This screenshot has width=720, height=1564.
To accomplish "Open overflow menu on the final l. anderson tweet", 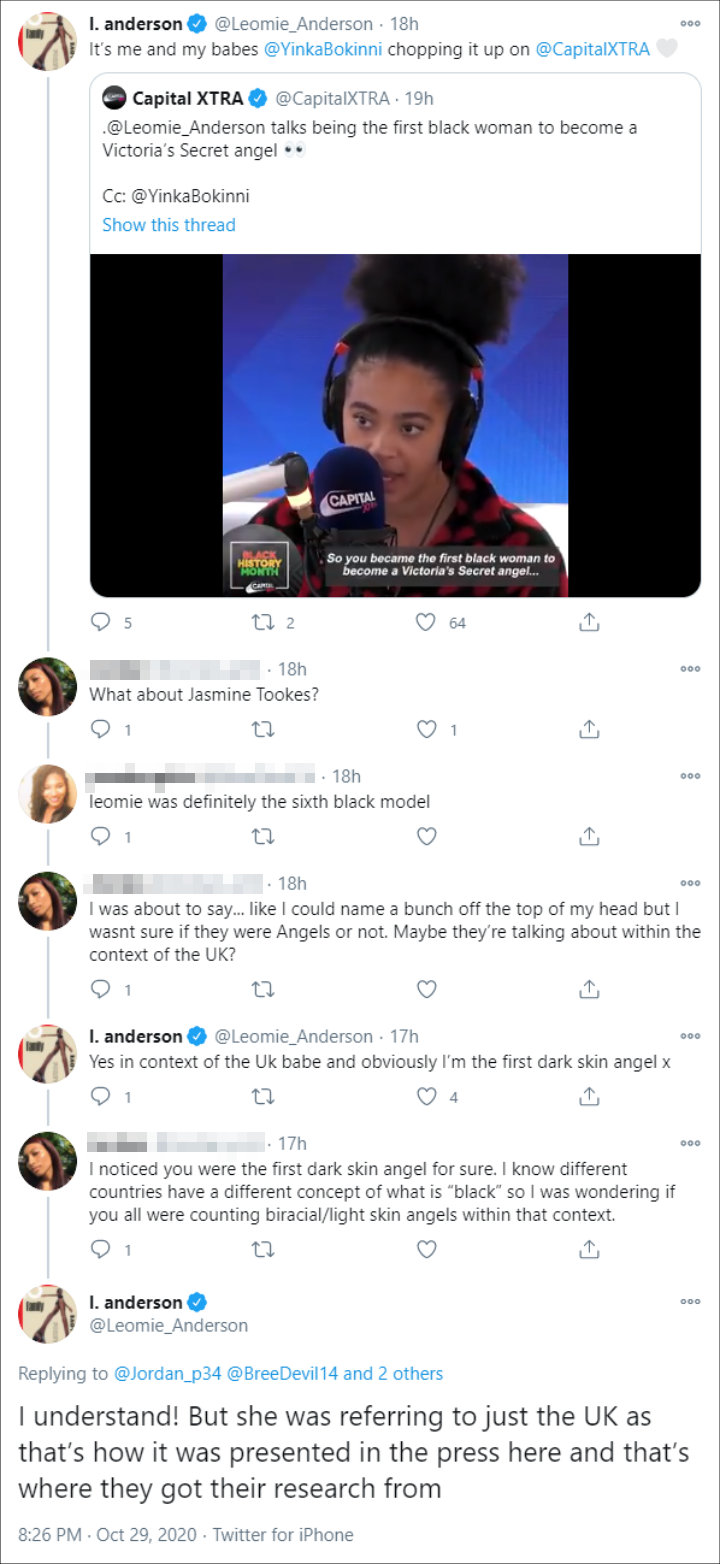I will tap(690, 1302).
